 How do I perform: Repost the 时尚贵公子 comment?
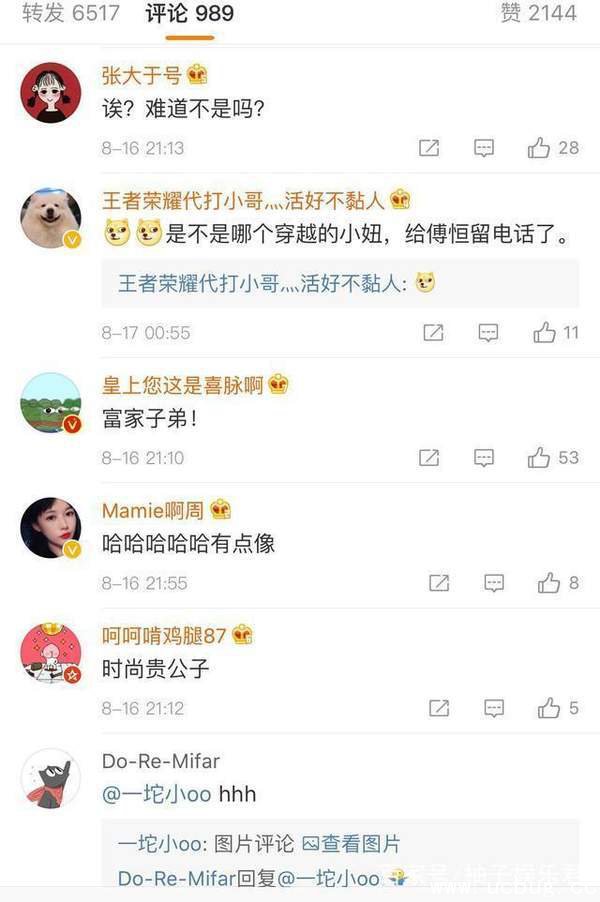[x=439, y=708]
